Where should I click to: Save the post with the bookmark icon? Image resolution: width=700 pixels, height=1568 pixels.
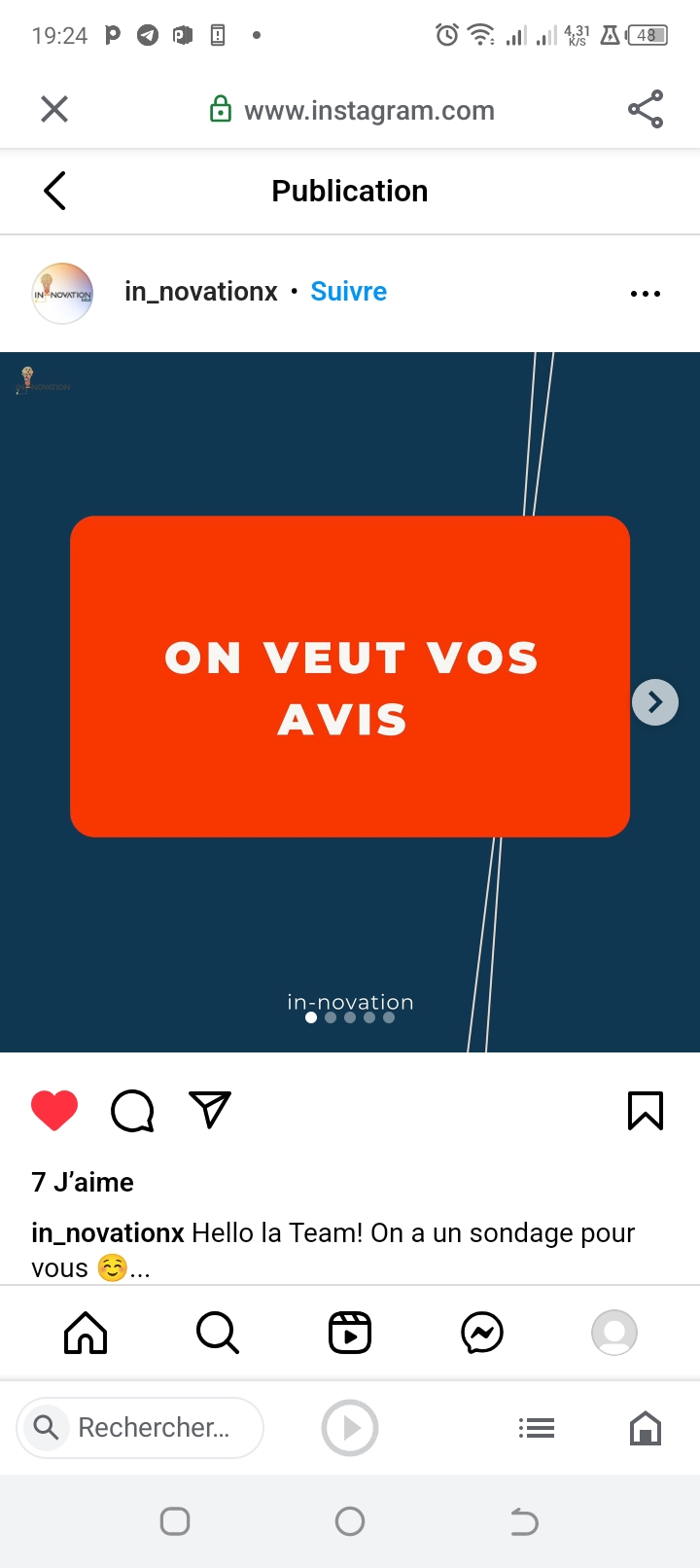click(646, 1111)
